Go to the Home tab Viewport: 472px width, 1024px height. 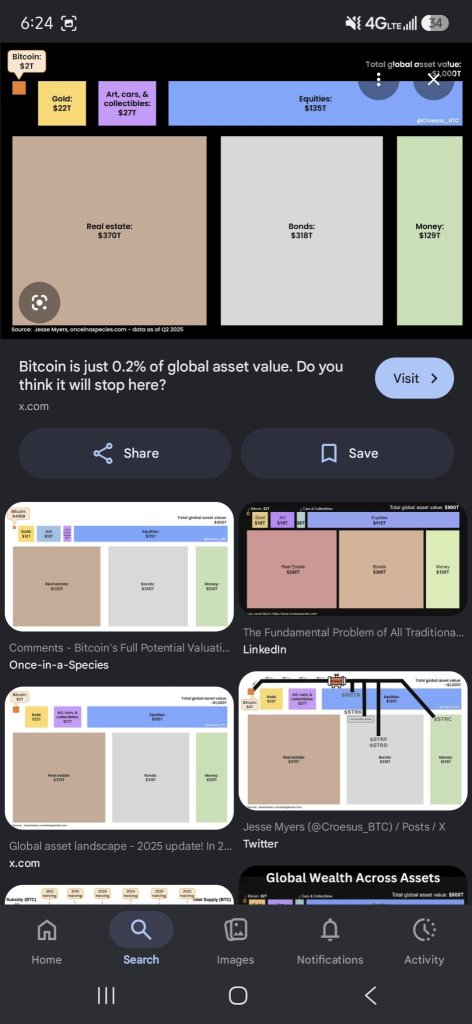(x=46, y=940)
